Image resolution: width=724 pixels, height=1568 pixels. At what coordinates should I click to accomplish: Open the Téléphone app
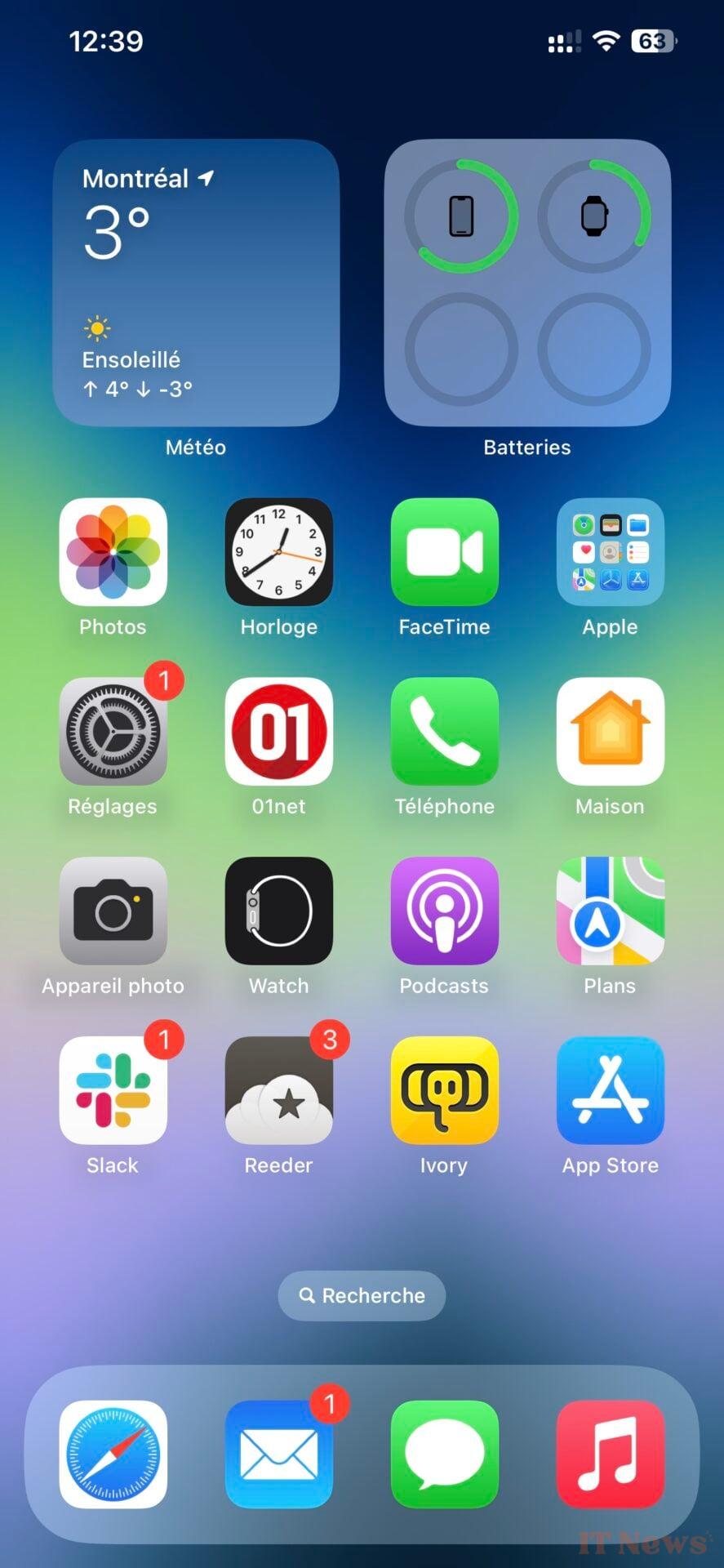[444, 732]
